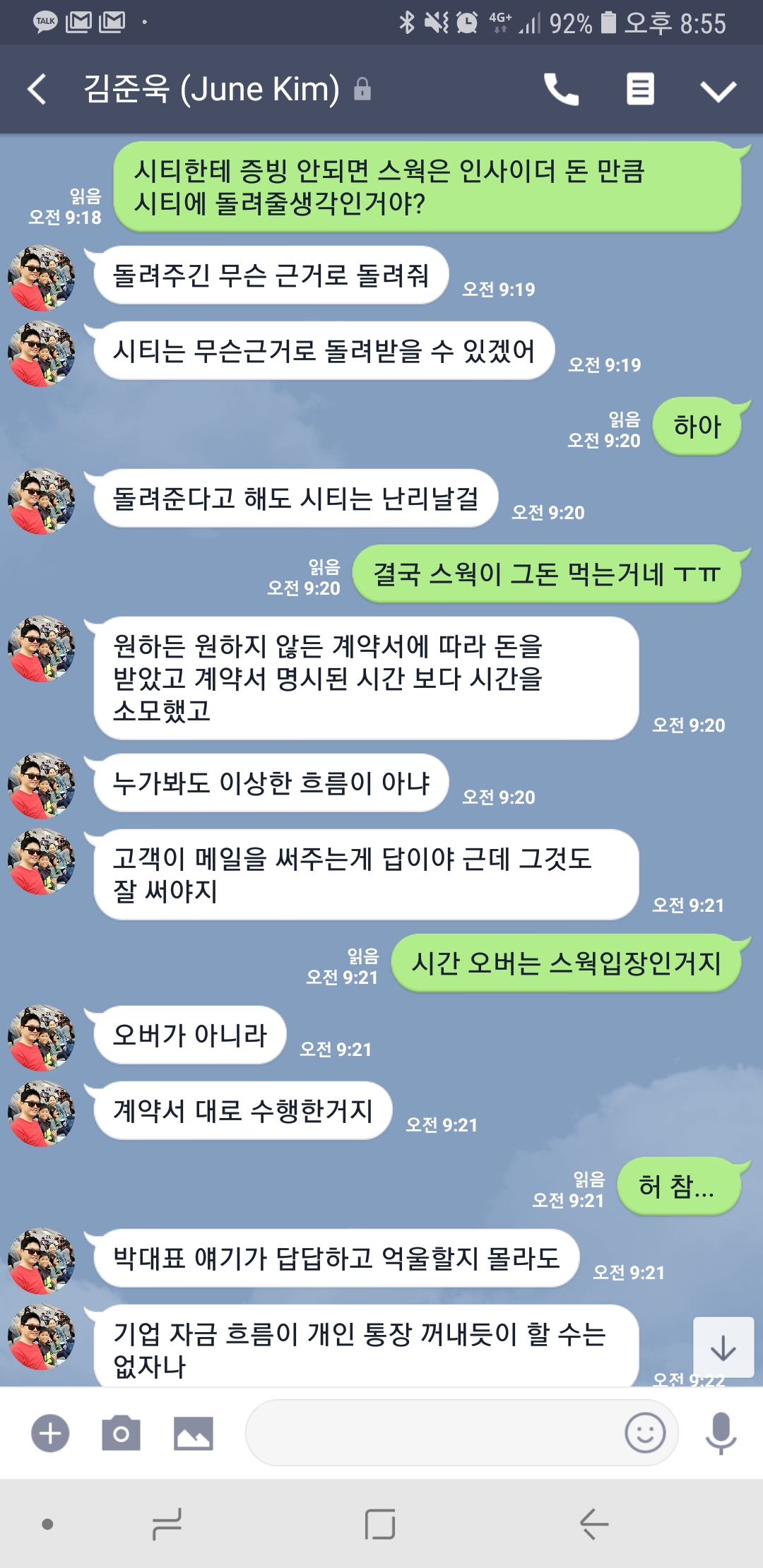Open the plus attachment menu
Image resolution: width=763 pixels, height=1568 pixels.
coord(50,1433)
